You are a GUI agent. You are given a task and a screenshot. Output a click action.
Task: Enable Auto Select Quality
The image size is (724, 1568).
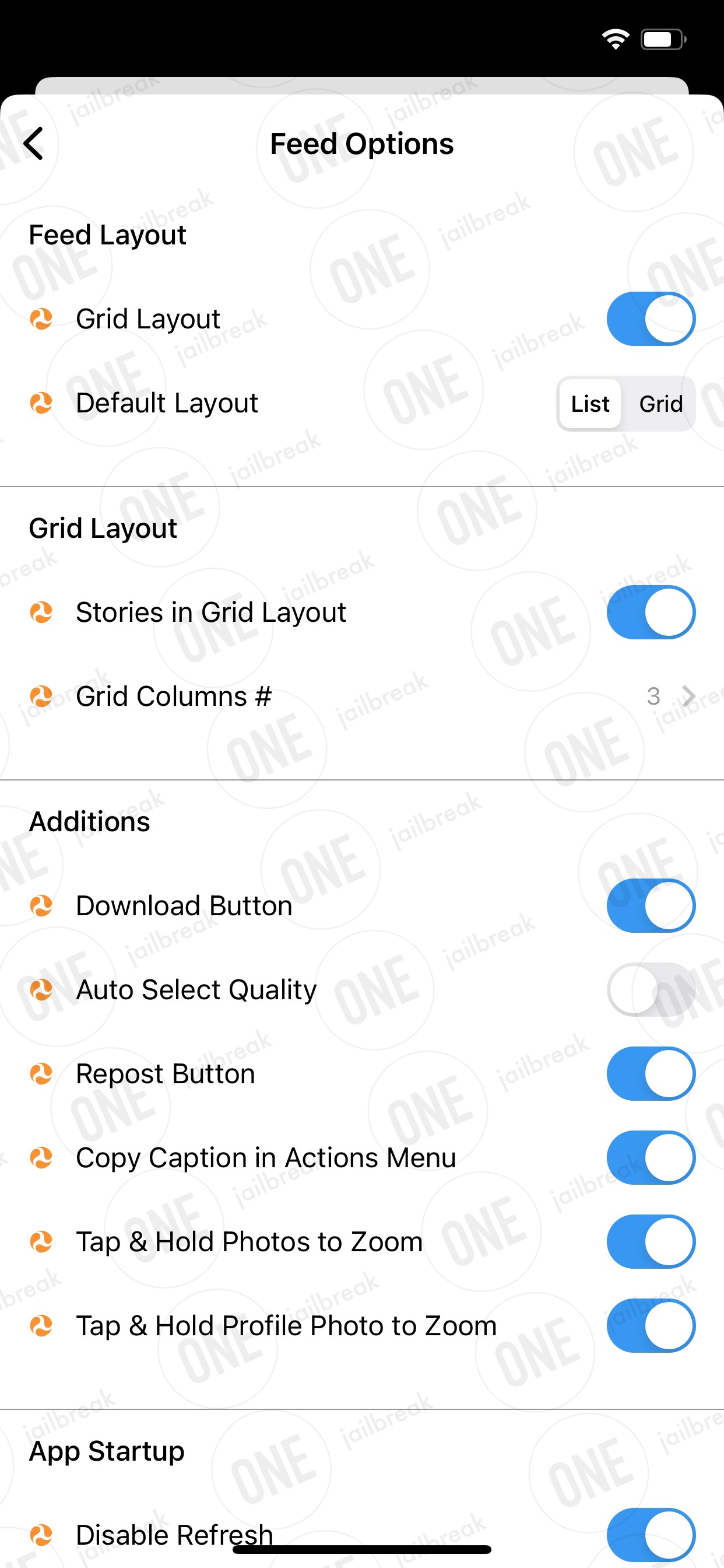pos(651,990)
